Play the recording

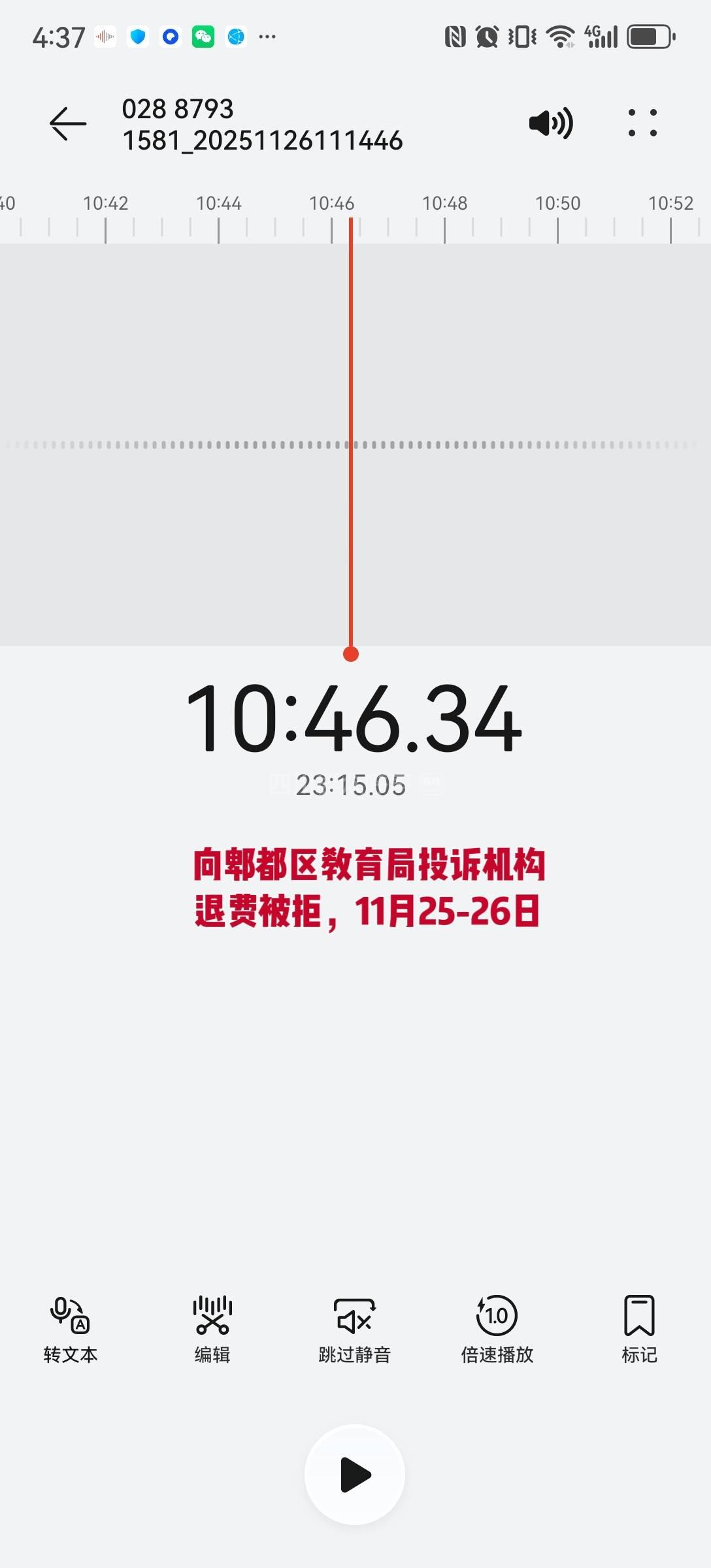[x=355, y=1475]
